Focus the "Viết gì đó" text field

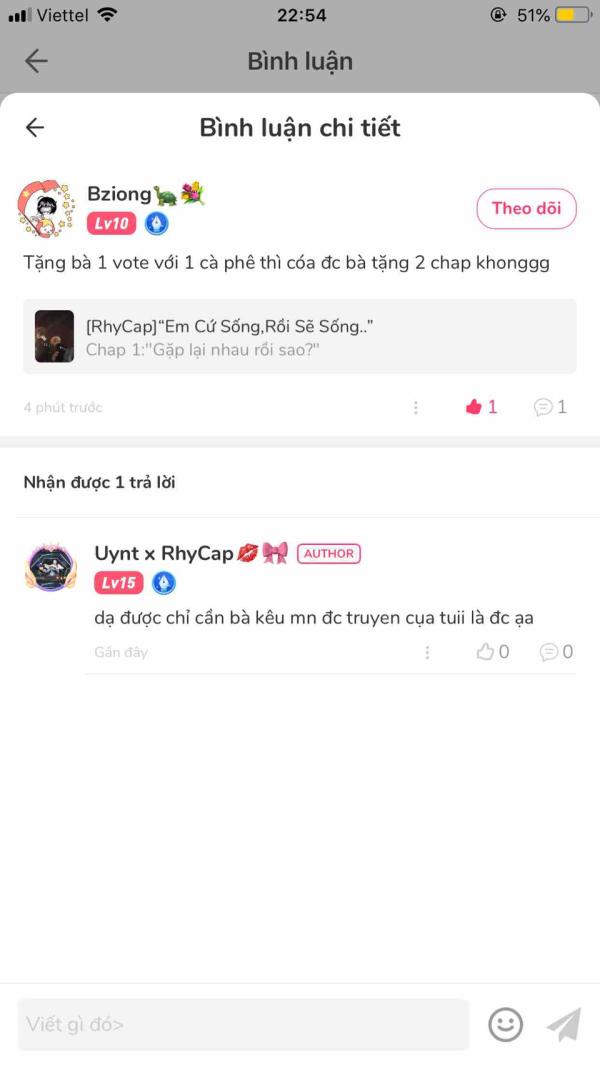(x=243, y=1024)
